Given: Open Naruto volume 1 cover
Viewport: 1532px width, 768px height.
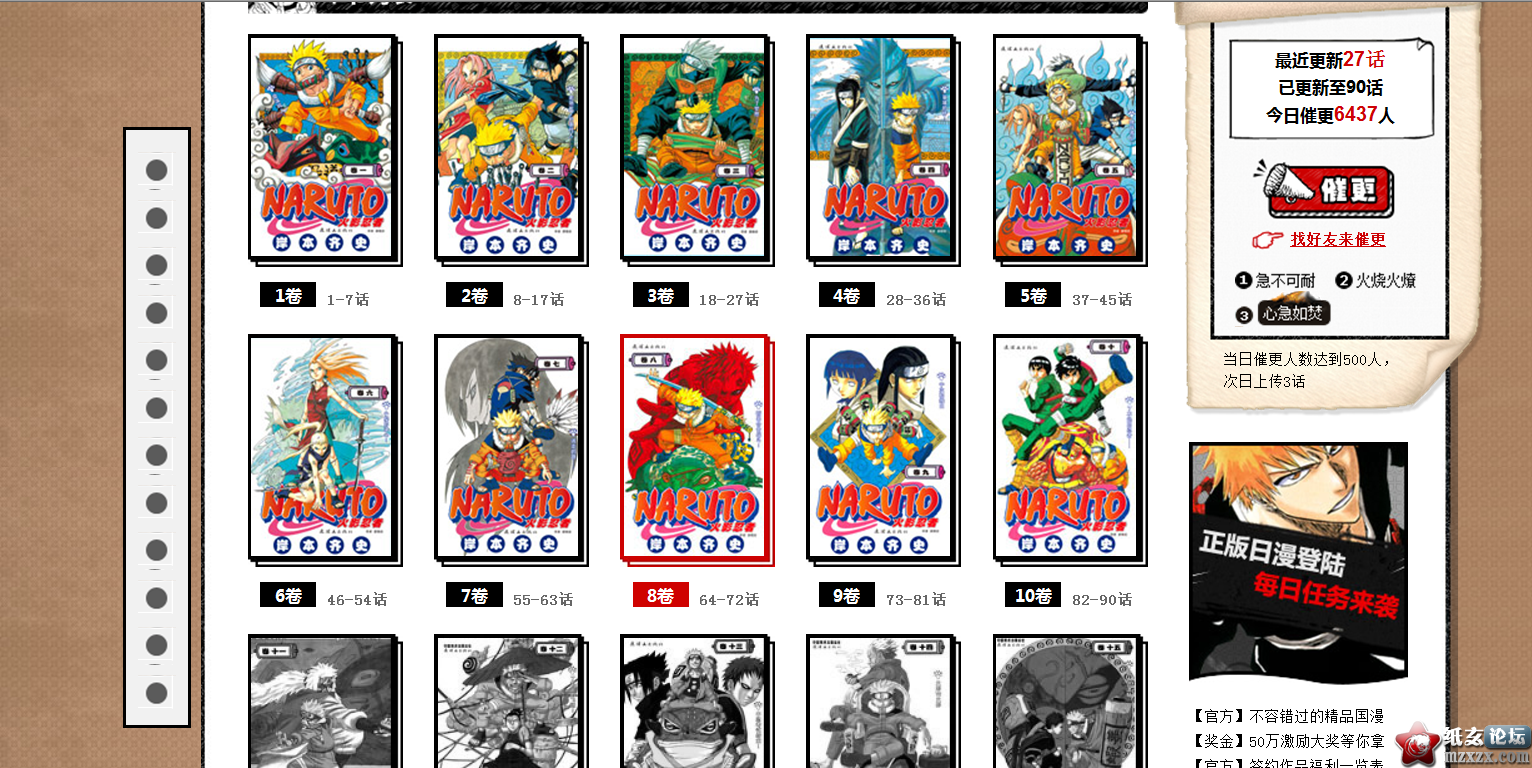Looking at the screenshot, I should coord(321,147).
